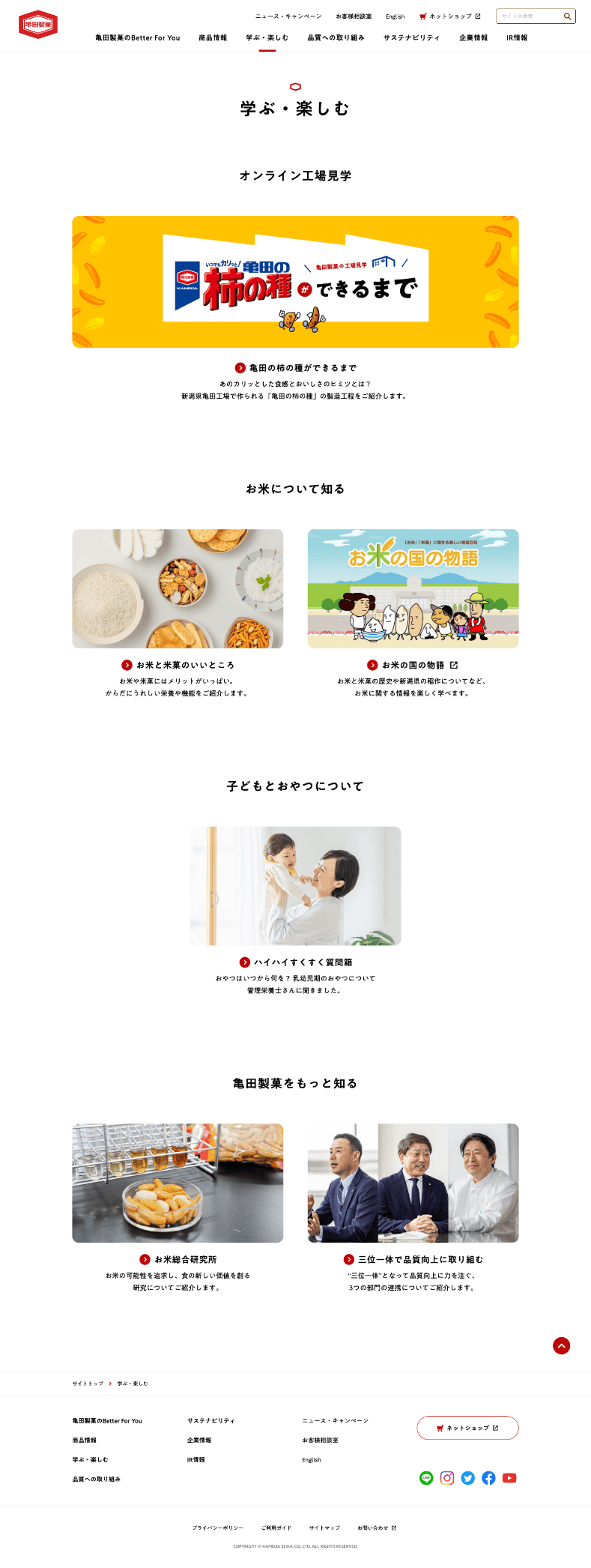Image resolution: width=591 pixels, height=1568 pixels.
Task: Open ネットショップ link in header
Action: point(449,16)
